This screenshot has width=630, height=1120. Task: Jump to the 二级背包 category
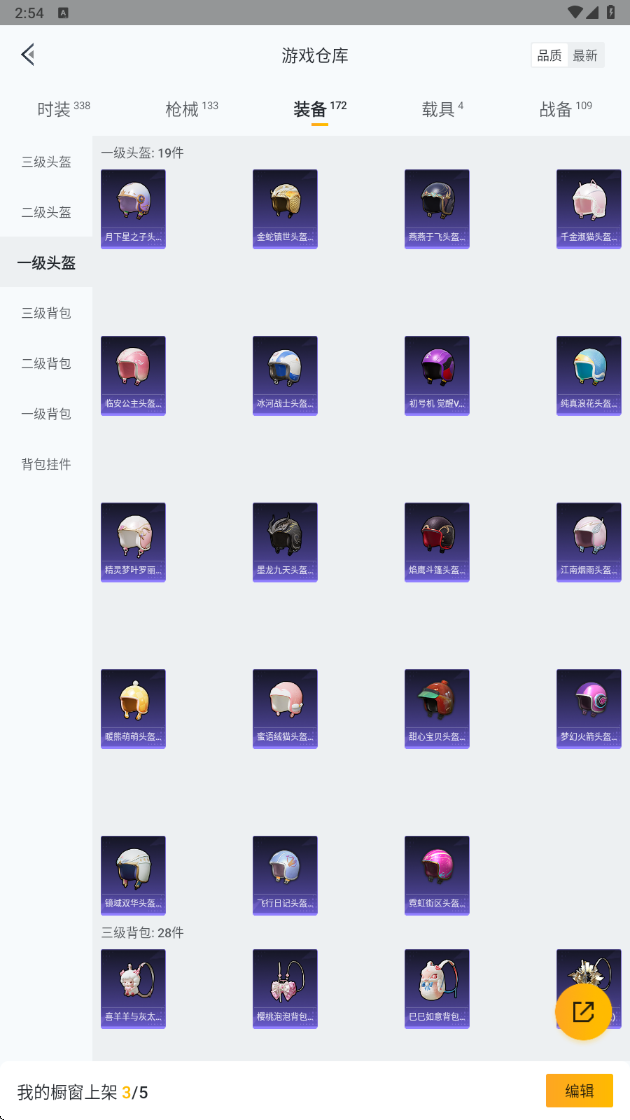pyautogui.click(x=46, y=364)
